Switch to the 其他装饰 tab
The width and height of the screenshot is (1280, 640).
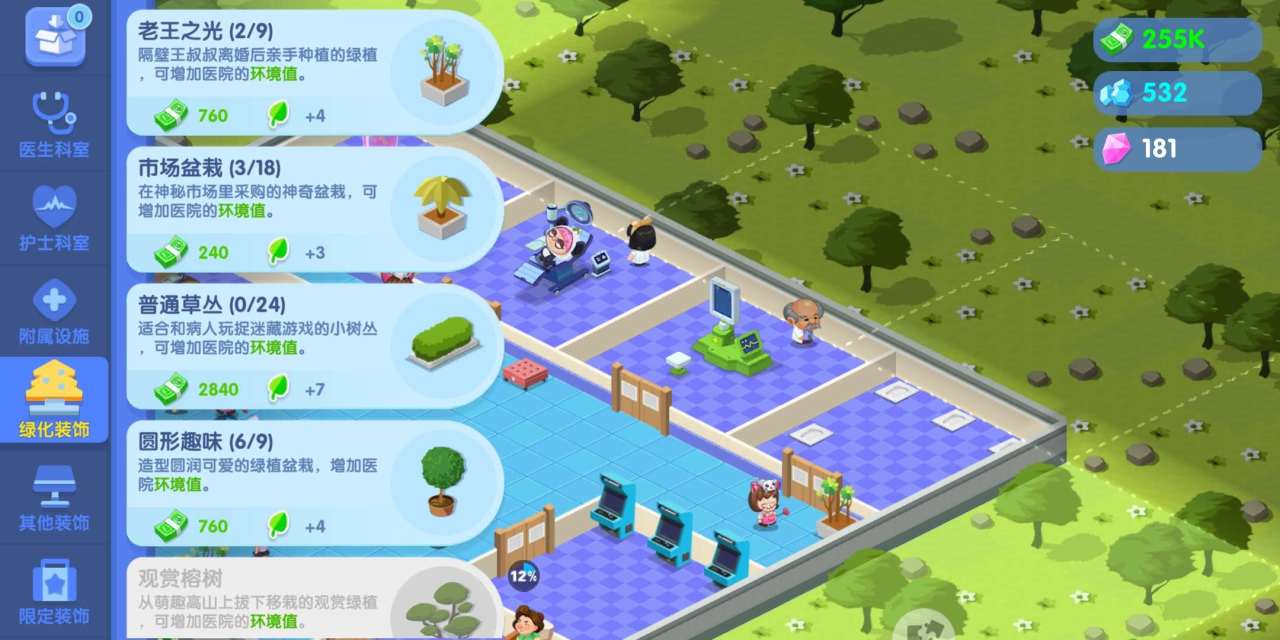[x=54, y=497]
